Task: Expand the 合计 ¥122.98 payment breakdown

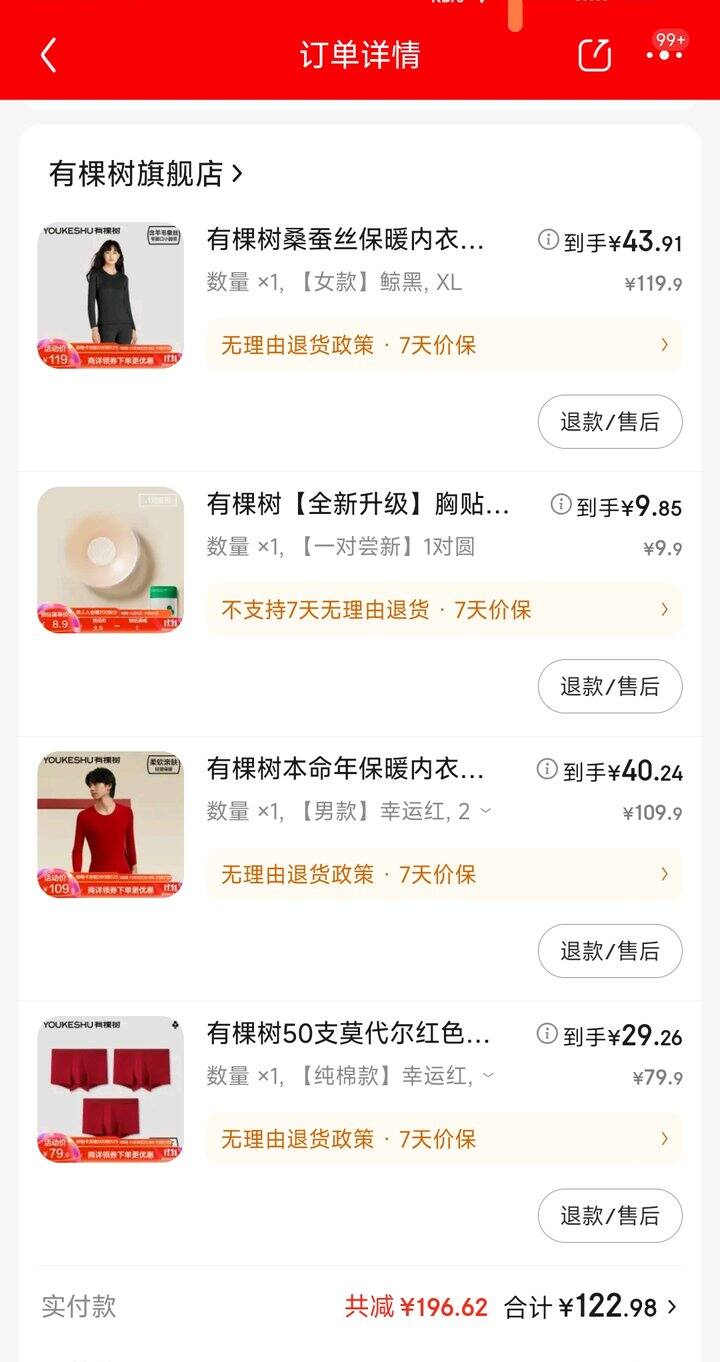Action: tap(591, 1306)
